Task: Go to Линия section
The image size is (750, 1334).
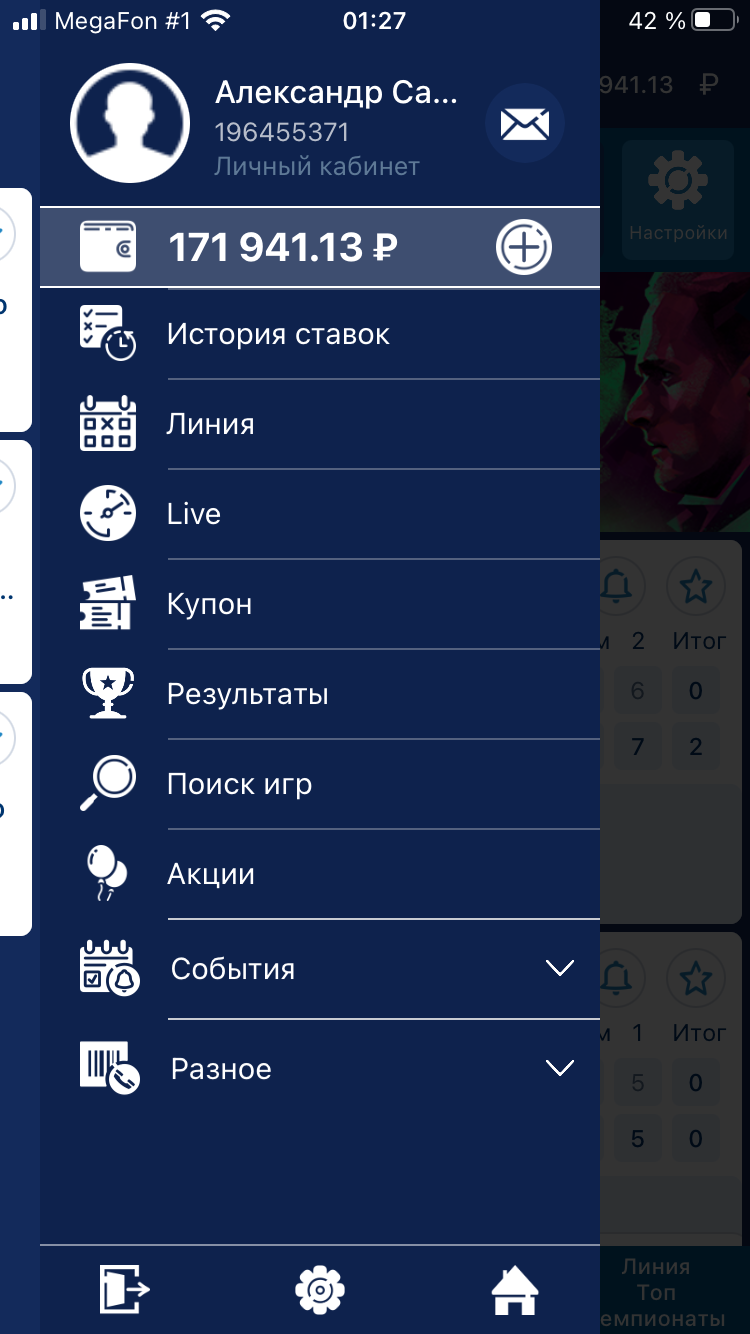Action: point(210,424)
